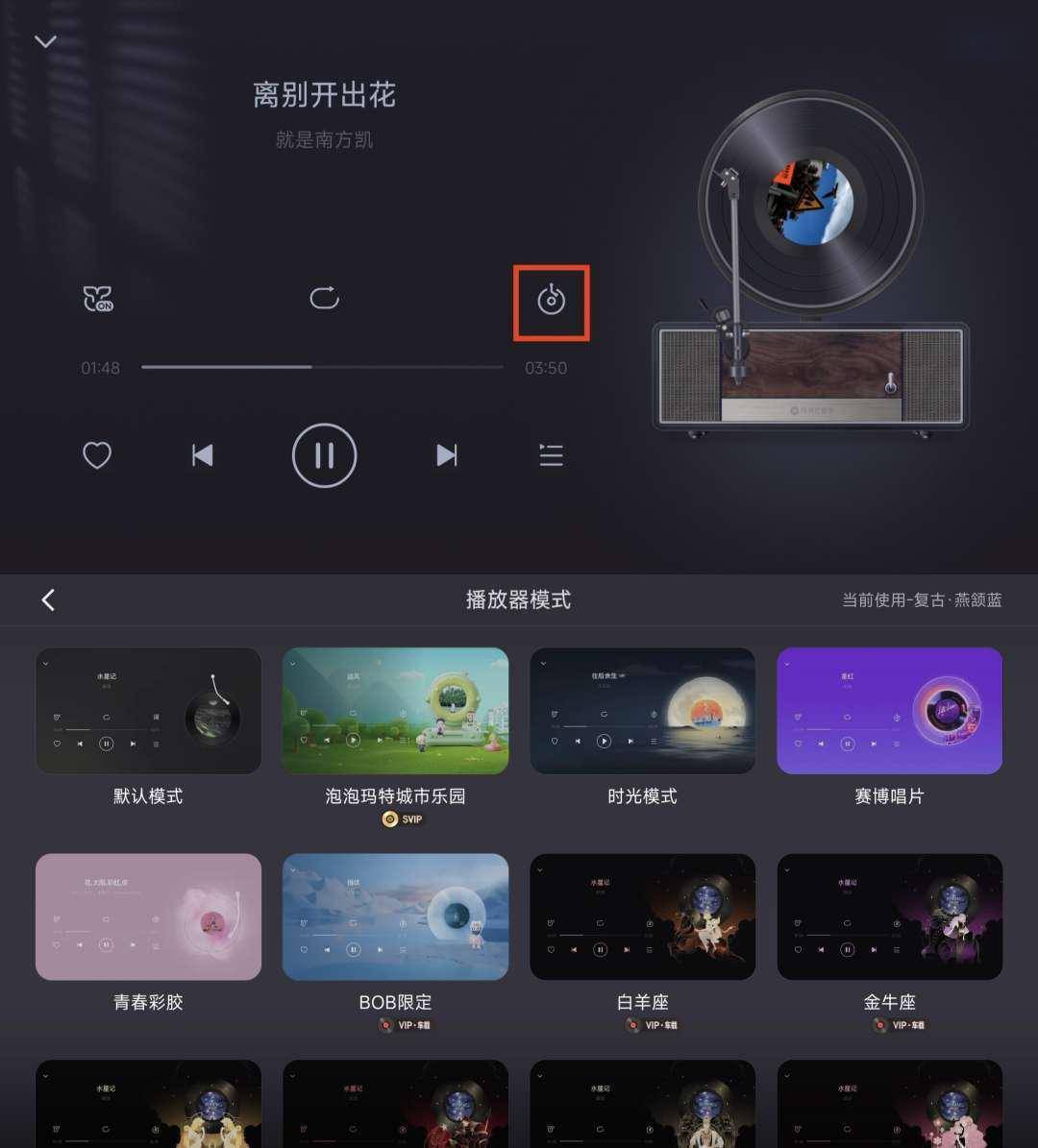Go back from 播放器模式 panel
Image resolution: width=1038 pixels, height=1148 pixels.
(x=48, y=599)
